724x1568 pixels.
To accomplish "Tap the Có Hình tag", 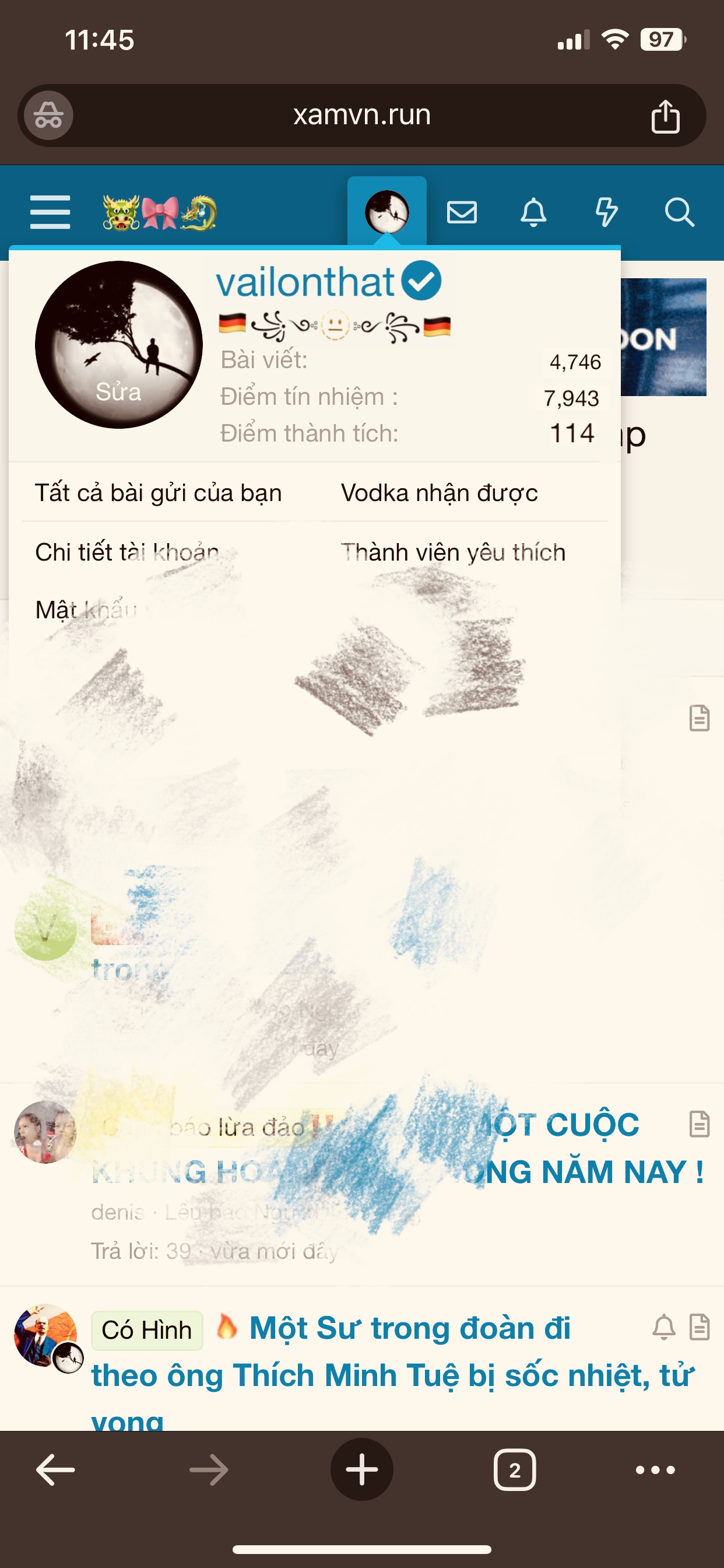I will click(147, 1331).
